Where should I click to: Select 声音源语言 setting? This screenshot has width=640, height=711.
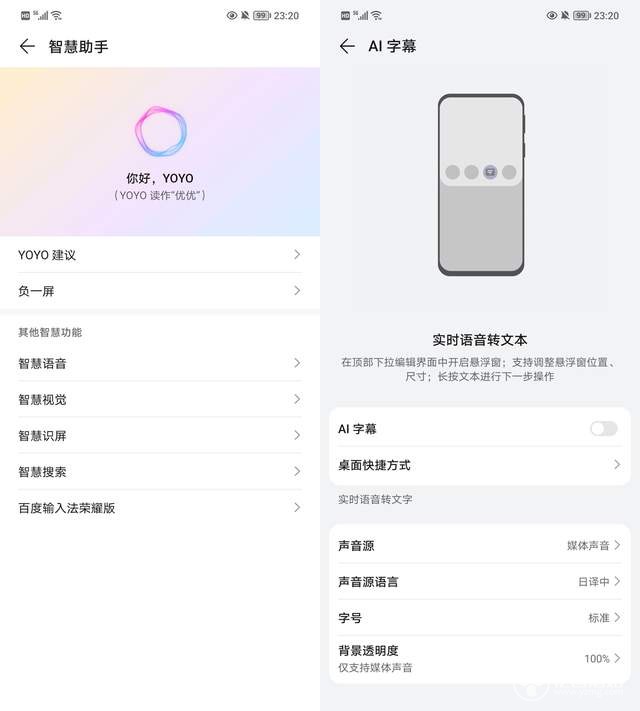(x=480, y=581)
